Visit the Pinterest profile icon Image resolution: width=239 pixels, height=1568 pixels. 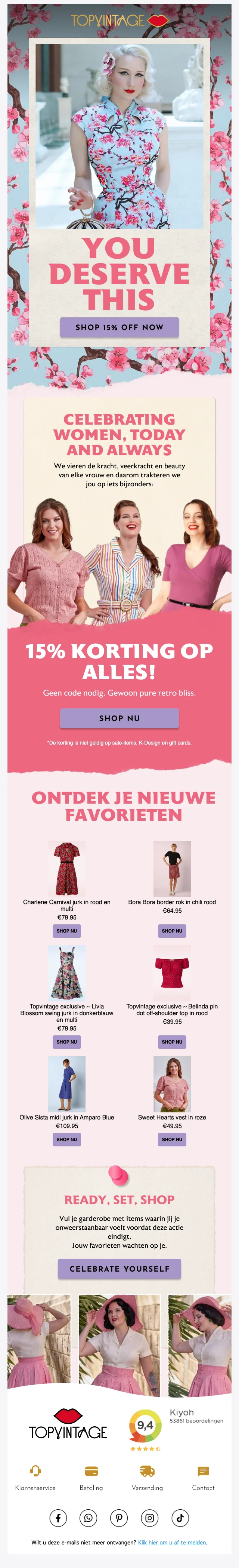[119, 1518]
